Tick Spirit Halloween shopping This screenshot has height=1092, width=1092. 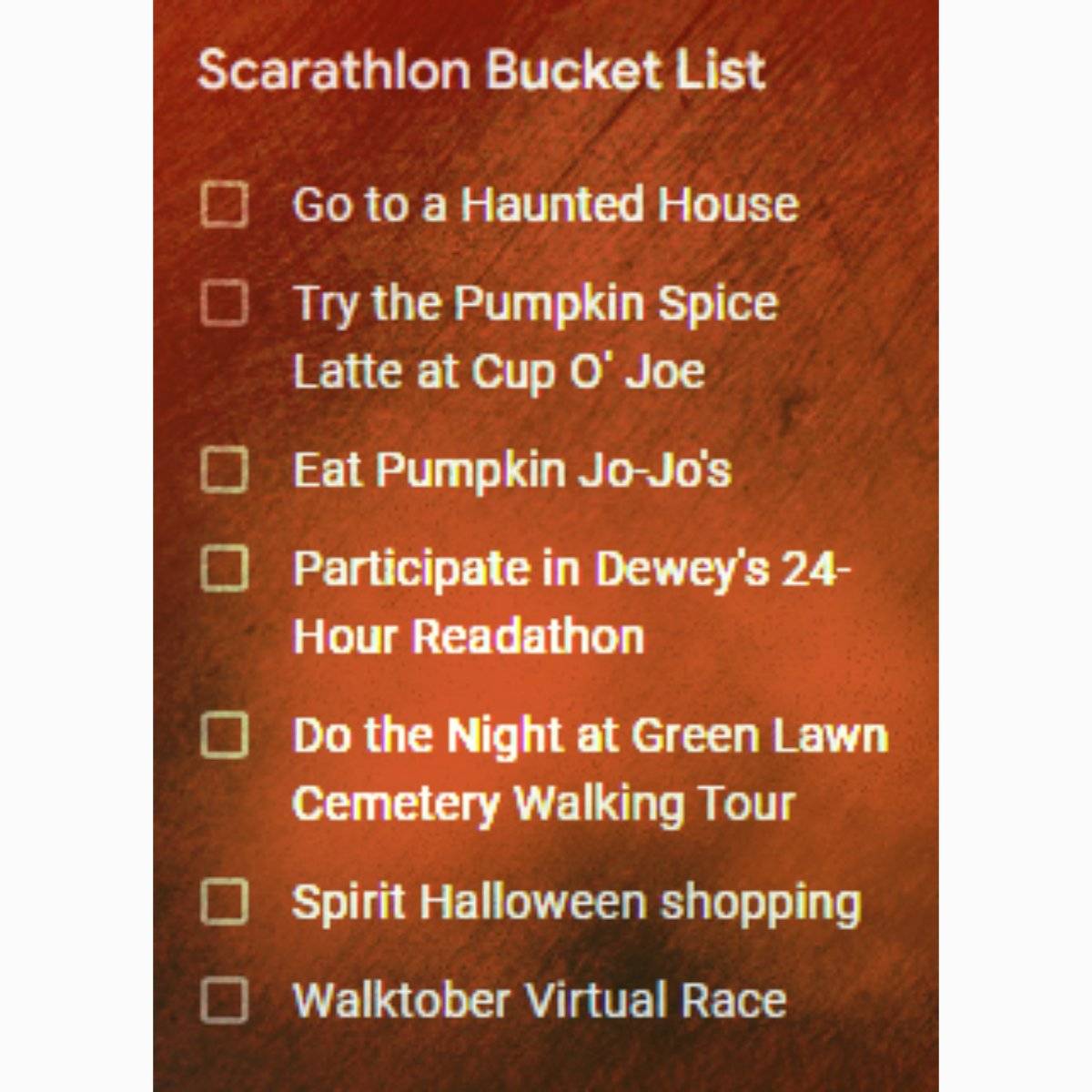(x=224, y=902)
